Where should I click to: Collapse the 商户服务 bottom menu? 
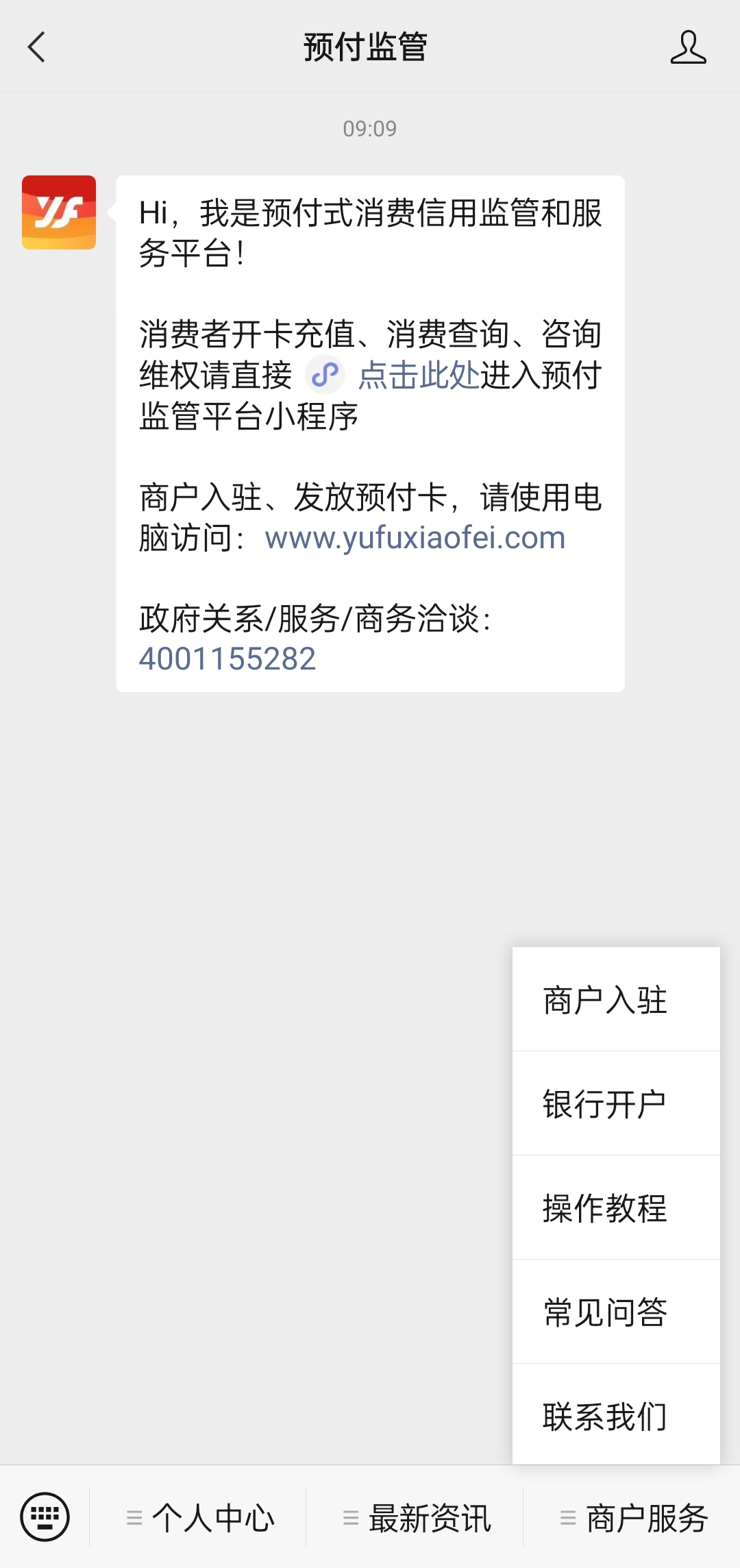tap(632, 1517)
